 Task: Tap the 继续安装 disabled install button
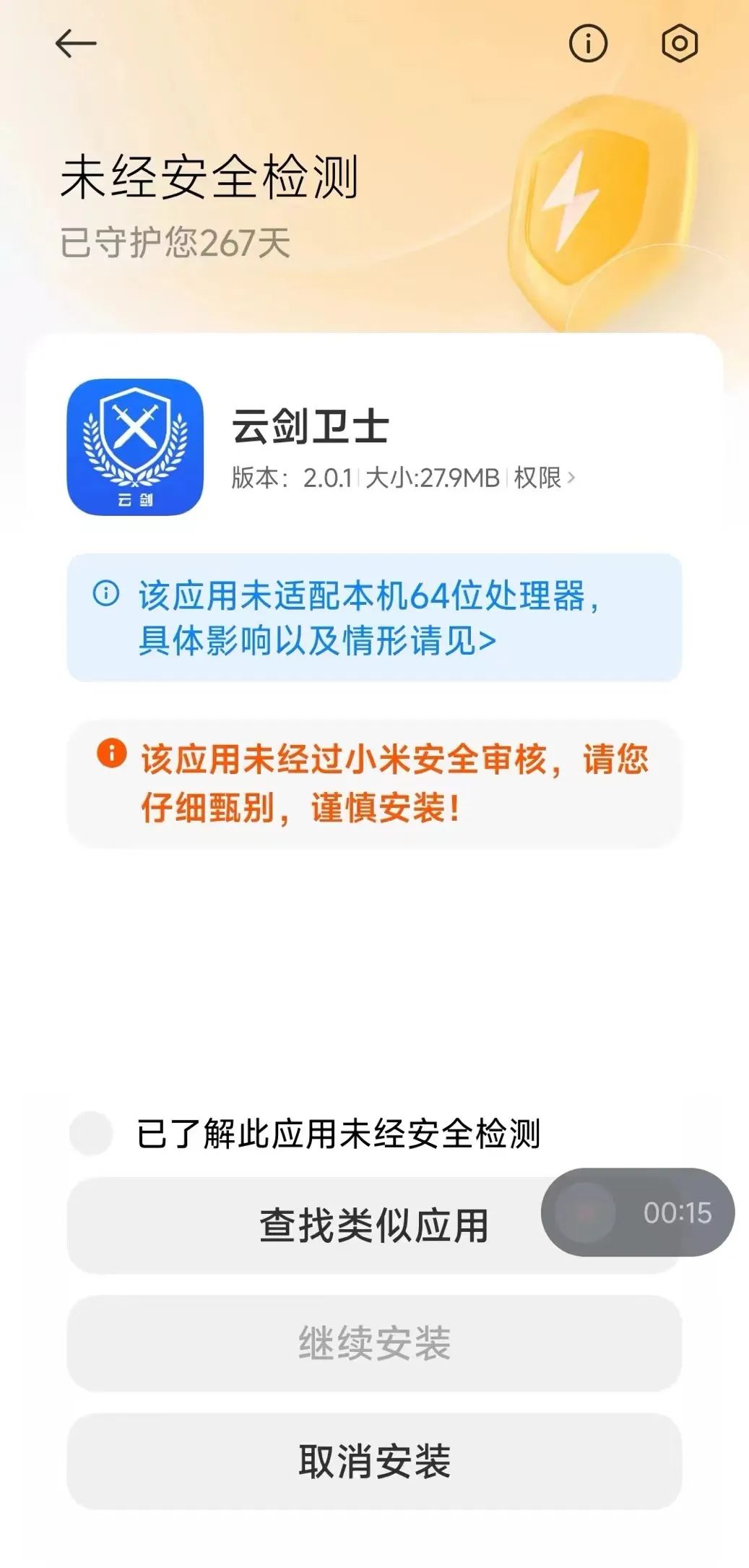point(374,1344)
